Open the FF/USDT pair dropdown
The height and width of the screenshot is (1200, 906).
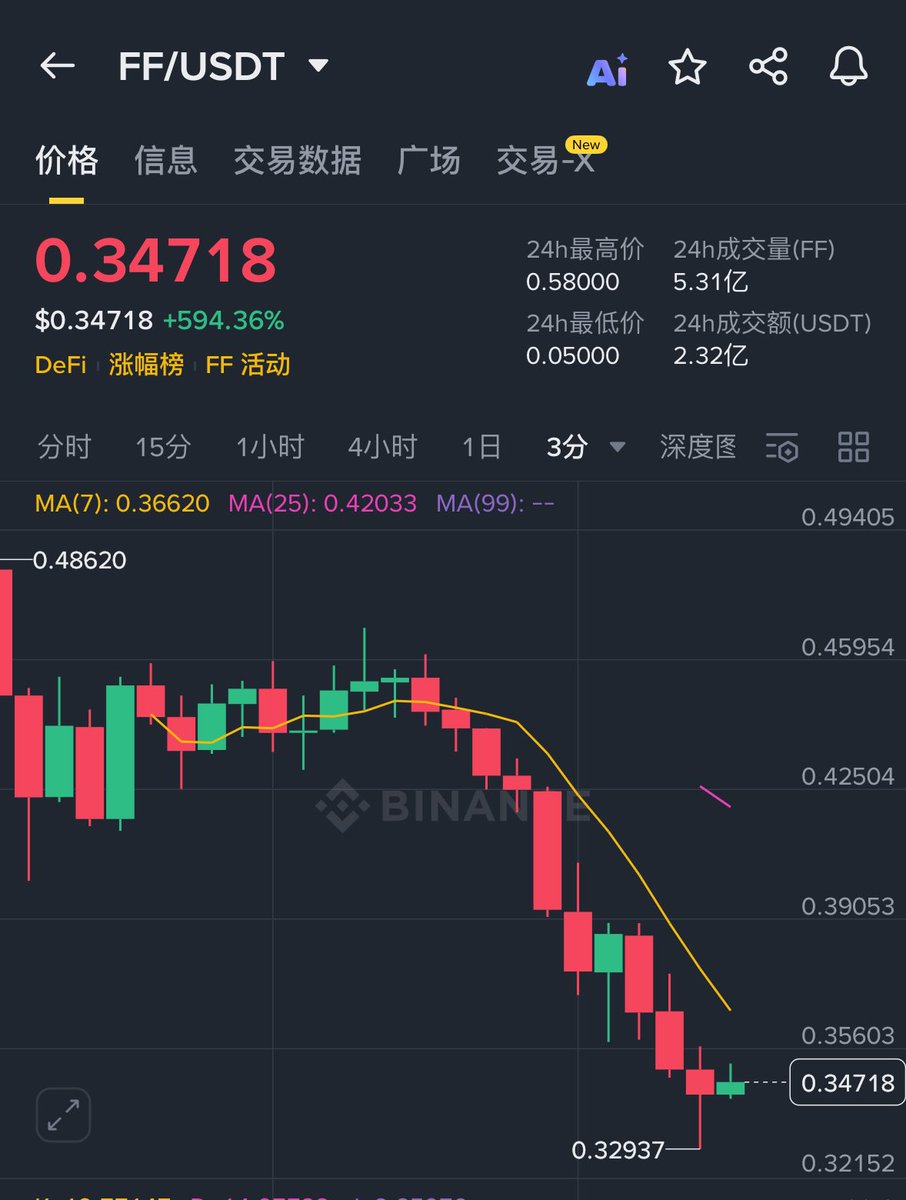pyautogui.click(x=318, y=67)
